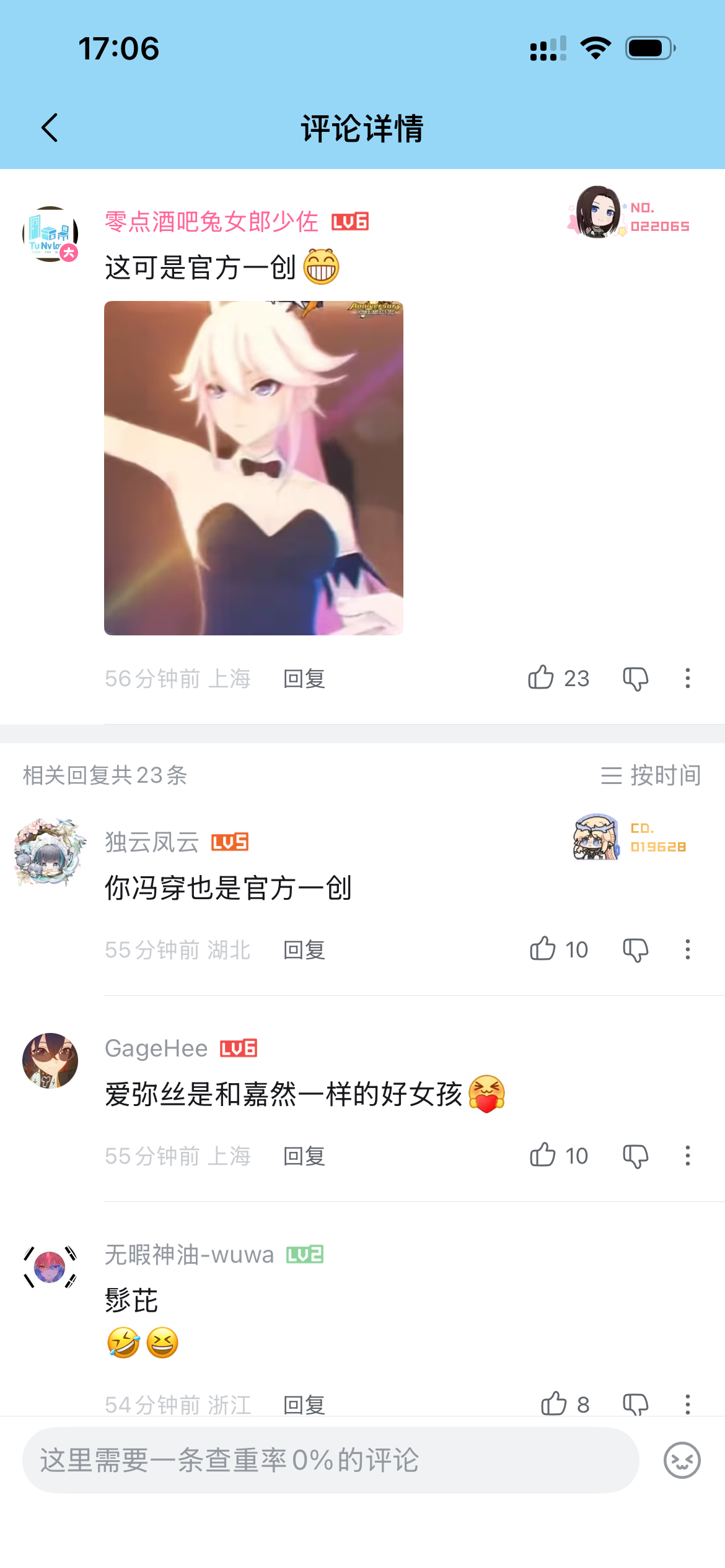
Task: Open more options for the main comment
Action: pos(688,678)
